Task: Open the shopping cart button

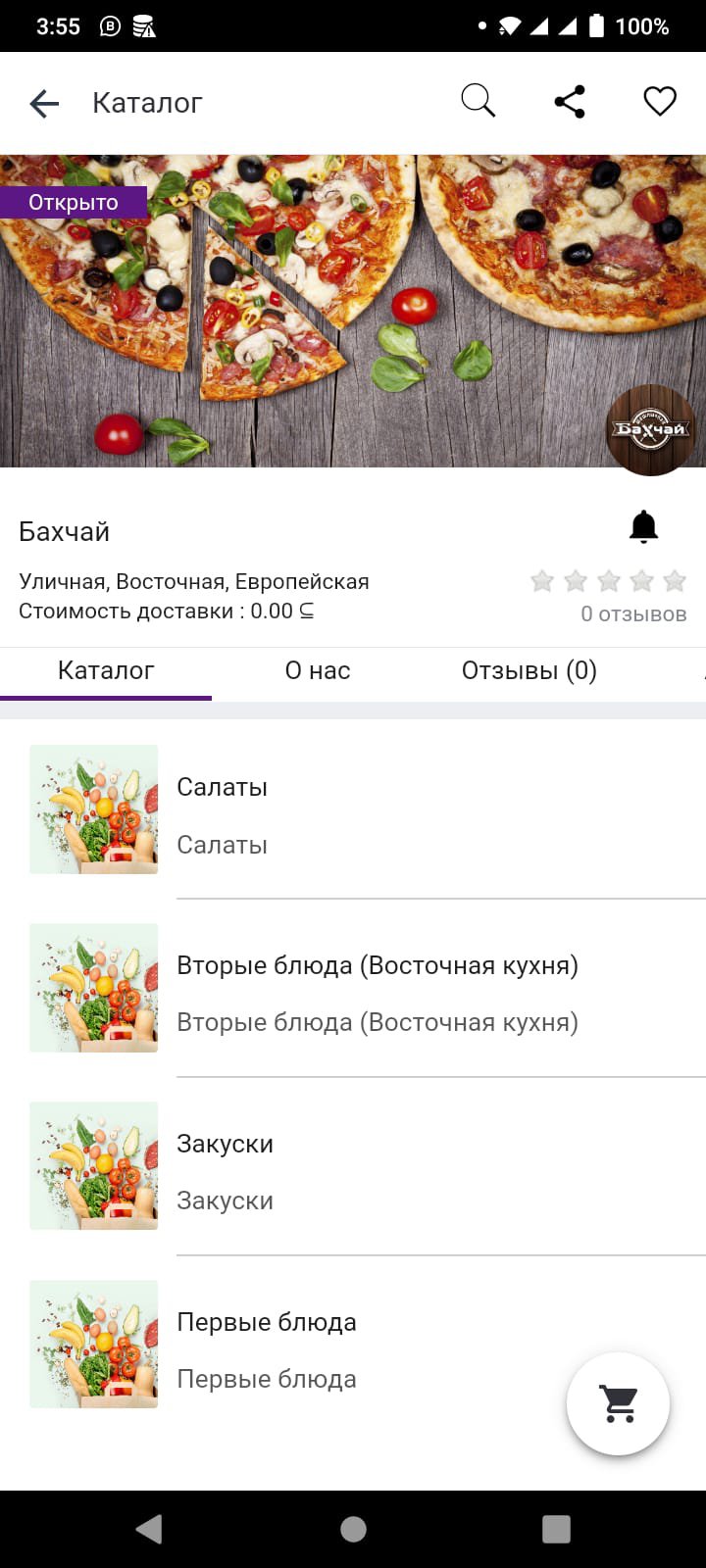Action: click(619, 1403)
